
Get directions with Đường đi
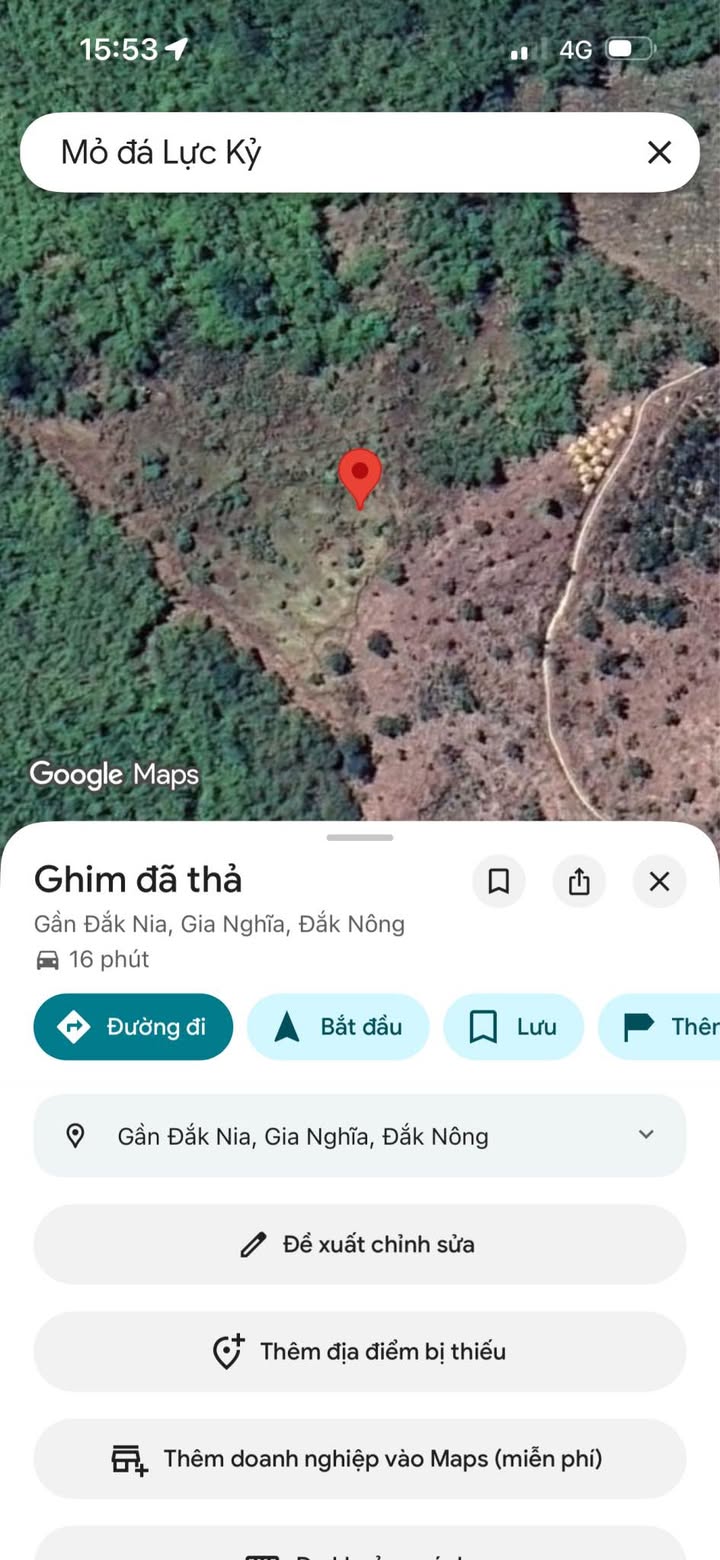point(133,1027)
